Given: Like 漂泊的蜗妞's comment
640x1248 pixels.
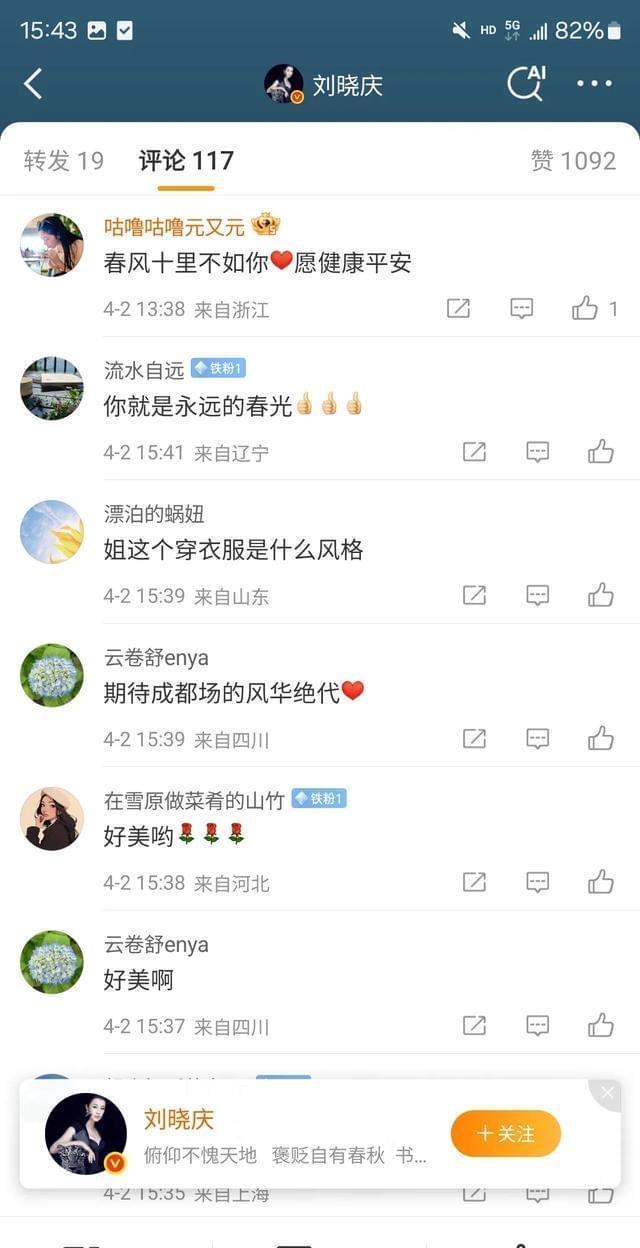Looking at the screenshot, I should point(601,596).
